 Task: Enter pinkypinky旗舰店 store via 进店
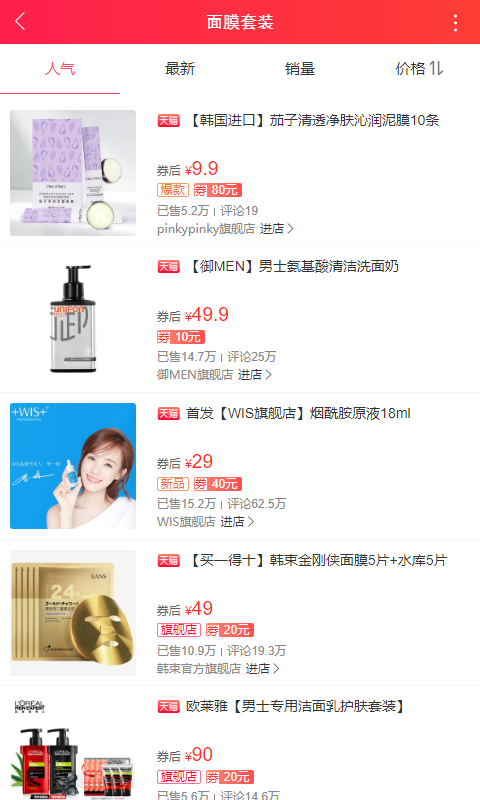(x=276, y=229)
